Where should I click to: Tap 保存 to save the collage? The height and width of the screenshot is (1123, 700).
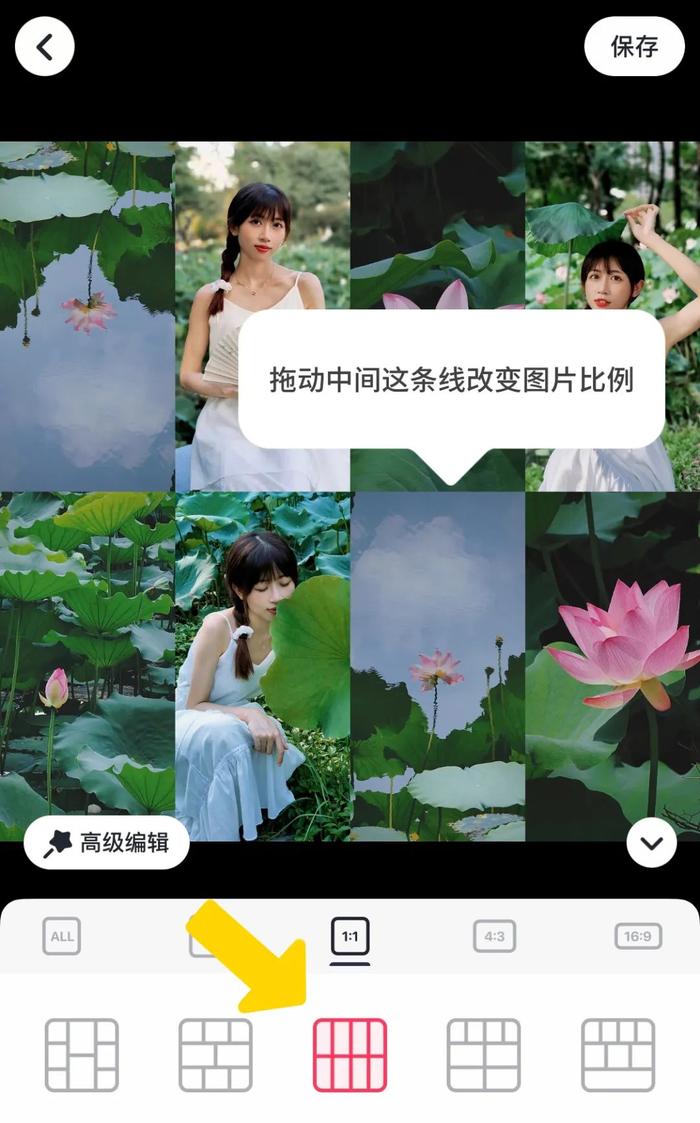tap(634, 46)
